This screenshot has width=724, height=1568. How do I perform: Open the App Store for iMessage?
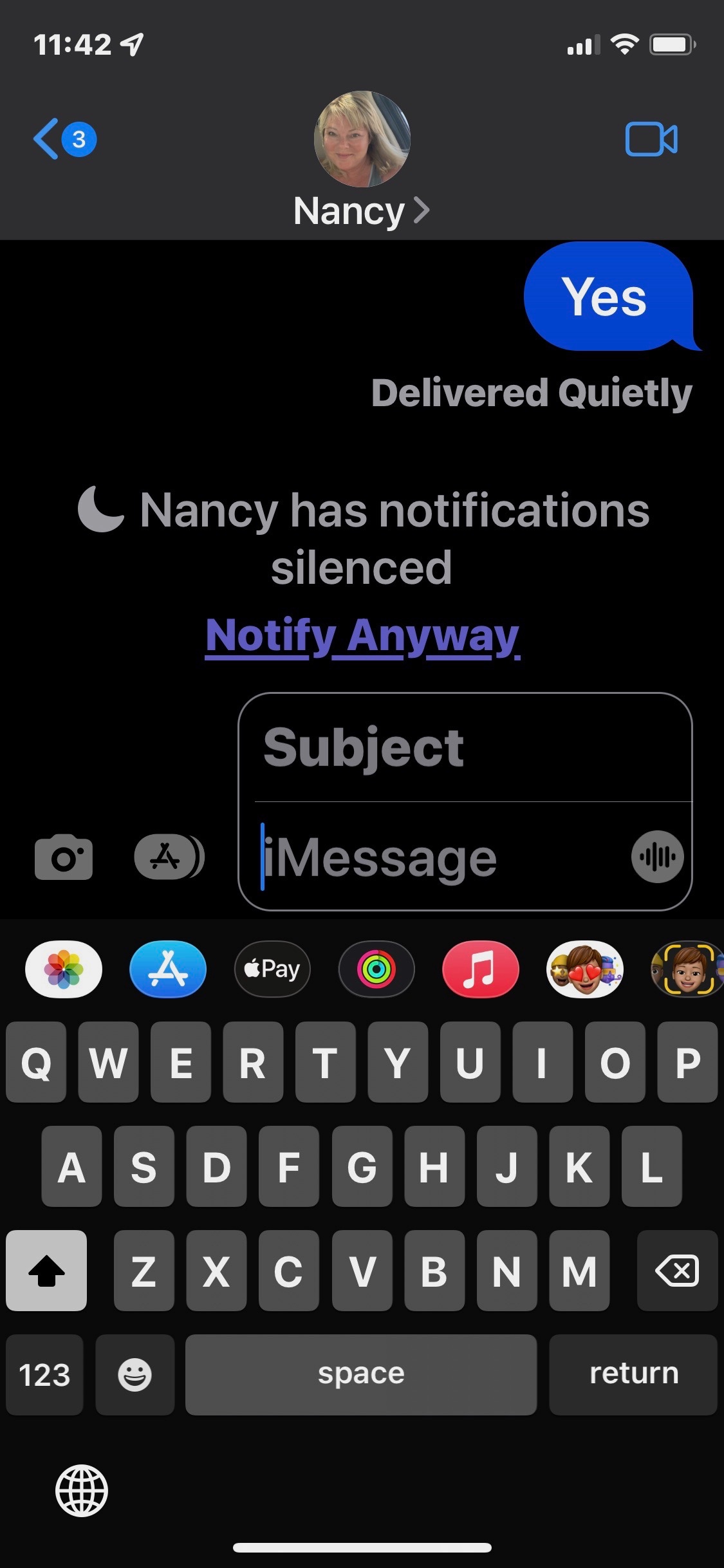(x=168, y=969)
